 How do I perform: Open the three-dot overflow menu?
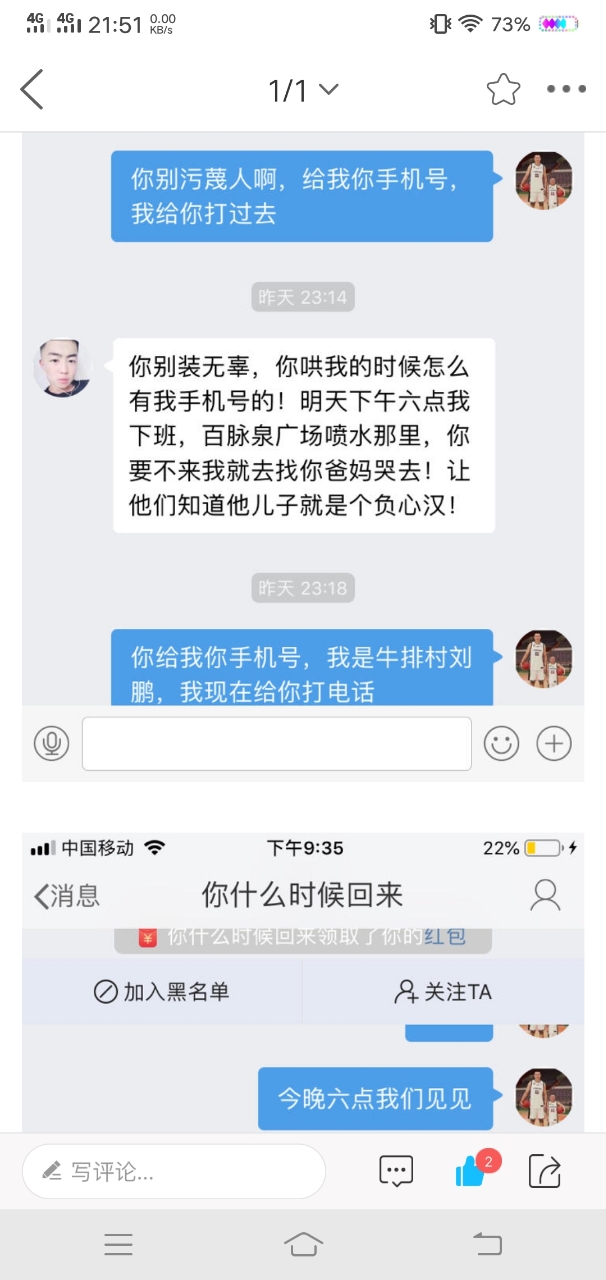[x=566, y=90]
